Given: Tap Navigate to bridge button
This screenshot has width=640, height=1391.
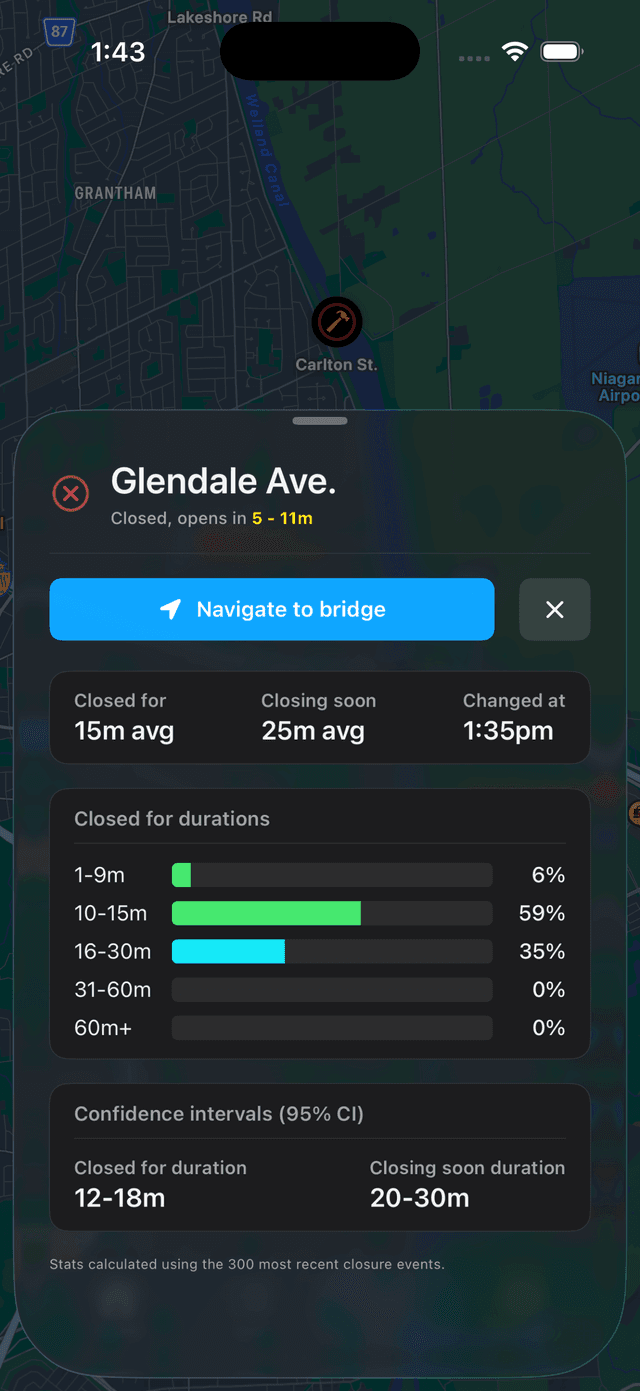Looking at the screenshot, I should point(272,609).
